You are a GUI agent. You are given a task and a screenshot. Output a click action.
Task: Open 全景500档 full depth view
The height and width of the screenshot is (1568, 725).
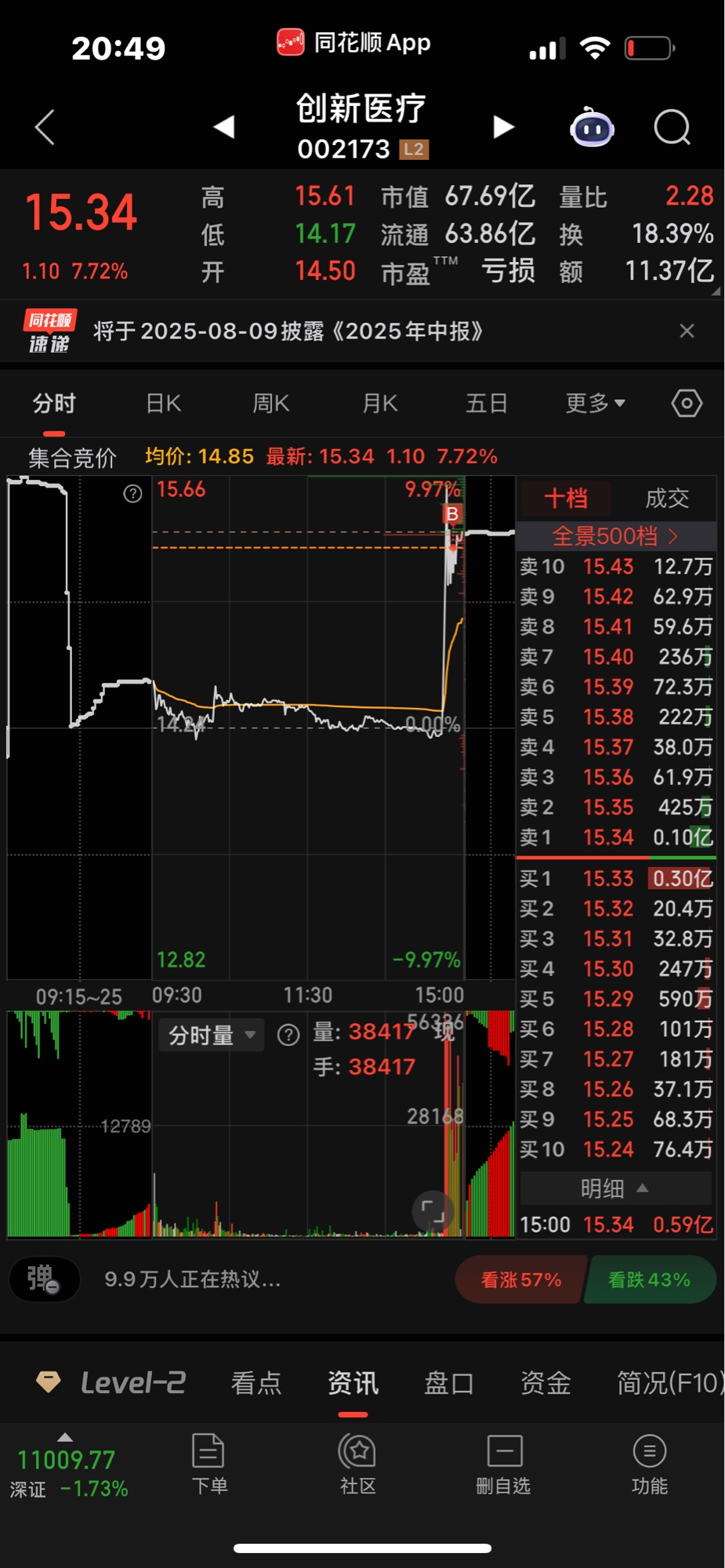click(615, 536)
